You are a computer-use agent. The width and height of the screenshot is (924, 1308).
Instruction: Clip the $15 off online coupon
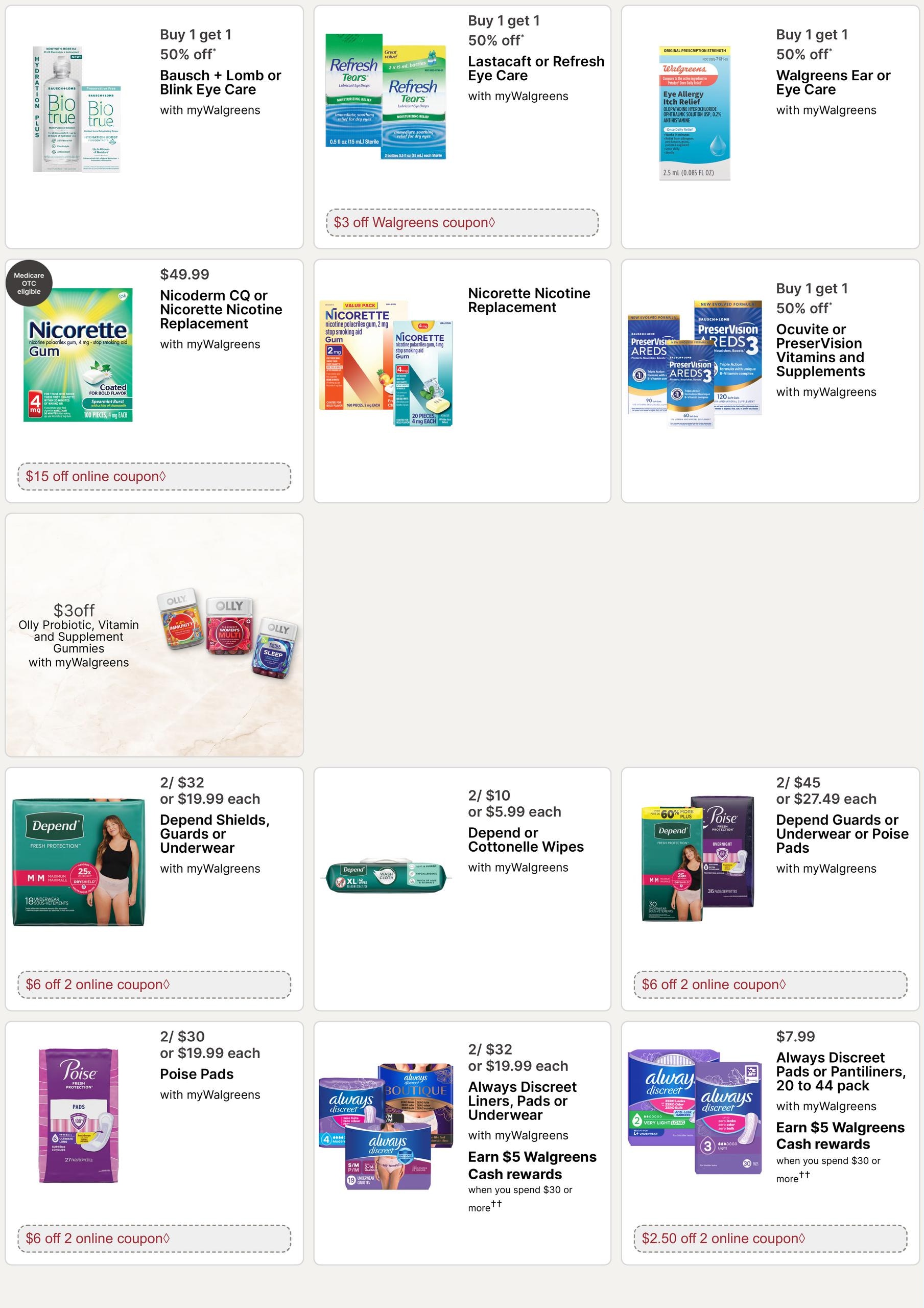154,476
